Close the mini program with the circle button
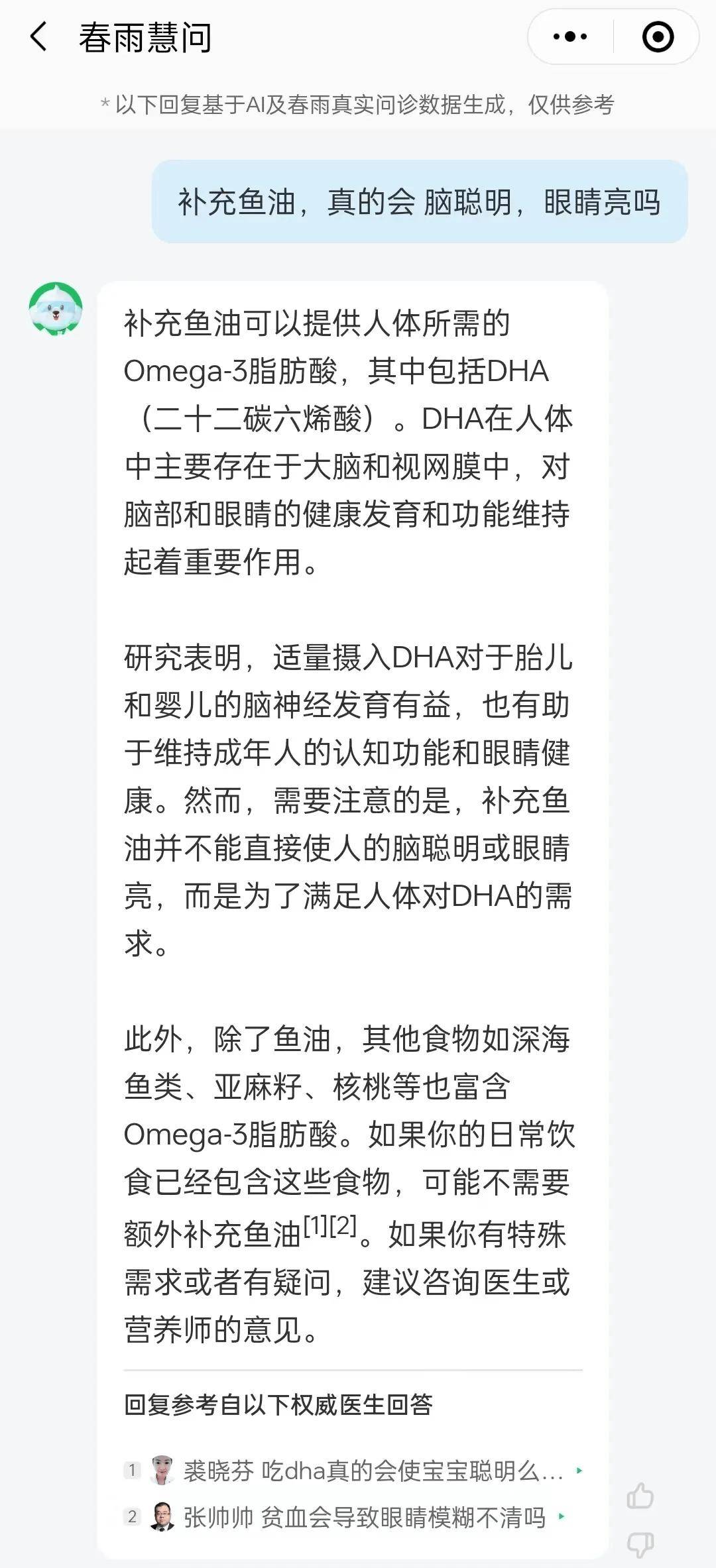Screen dimensions: 716x1568 tap(658, 36)
